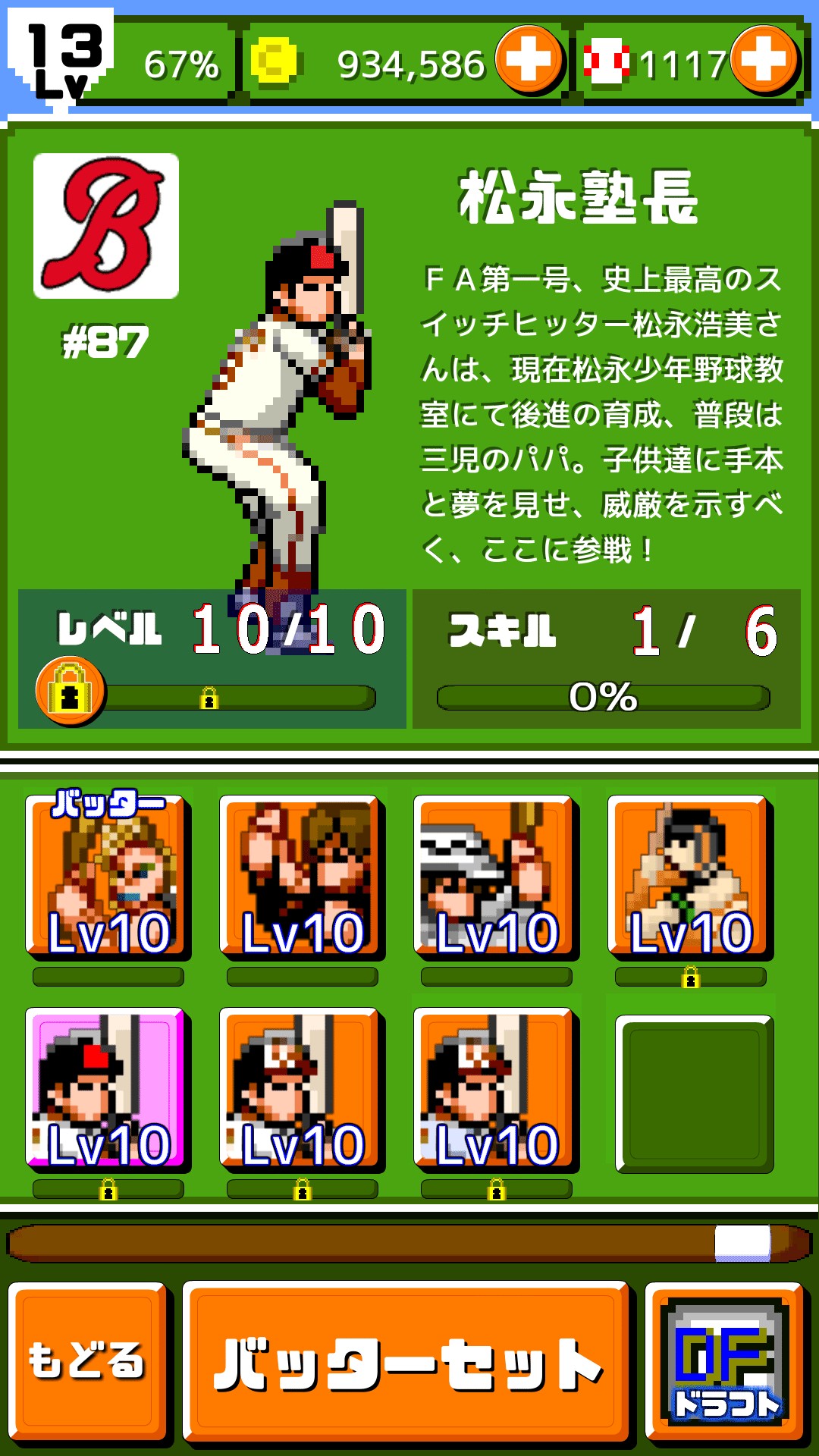Select the shirtless player holding a bat

pos(689,876)
